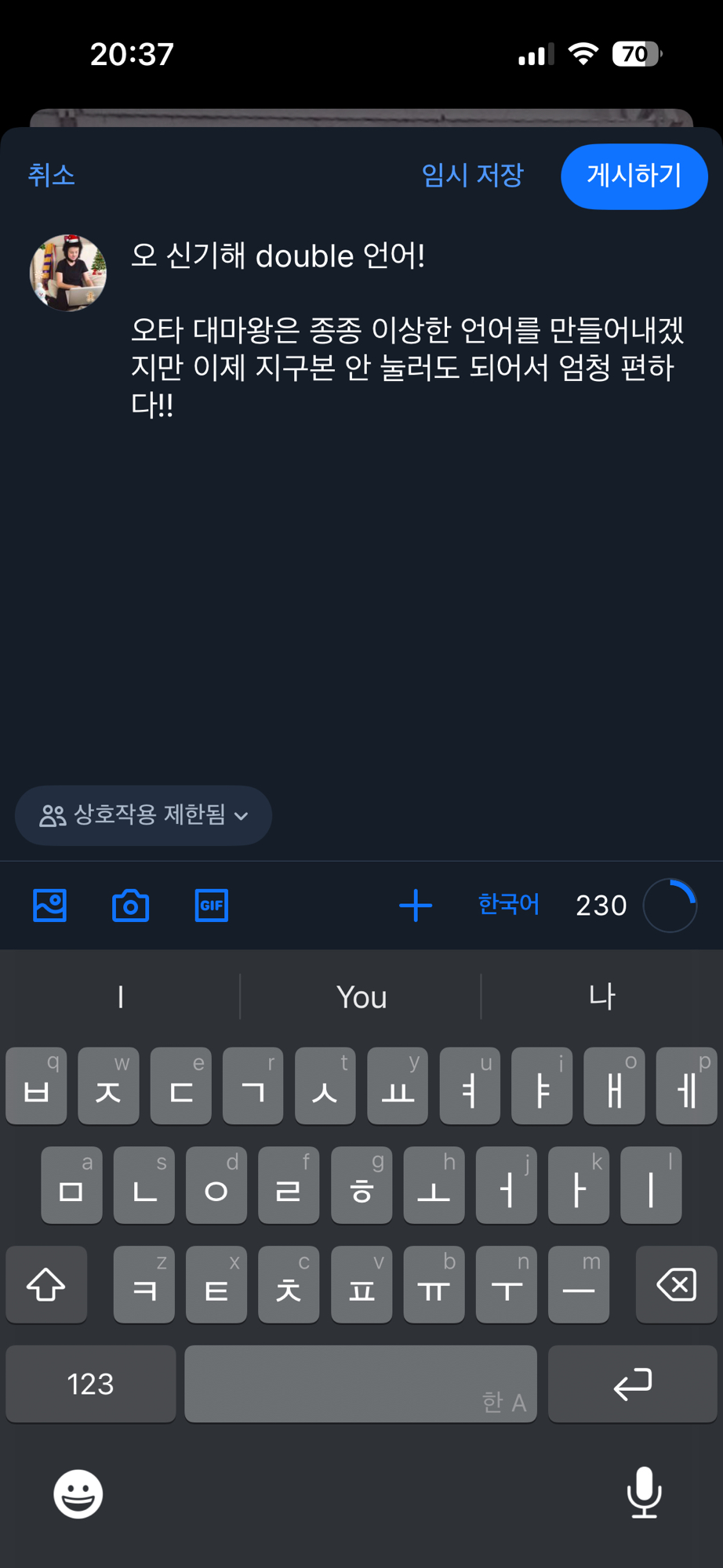
Task: Change the post language from 한국어
Action: pyautogui.click(x=508, y=904)
